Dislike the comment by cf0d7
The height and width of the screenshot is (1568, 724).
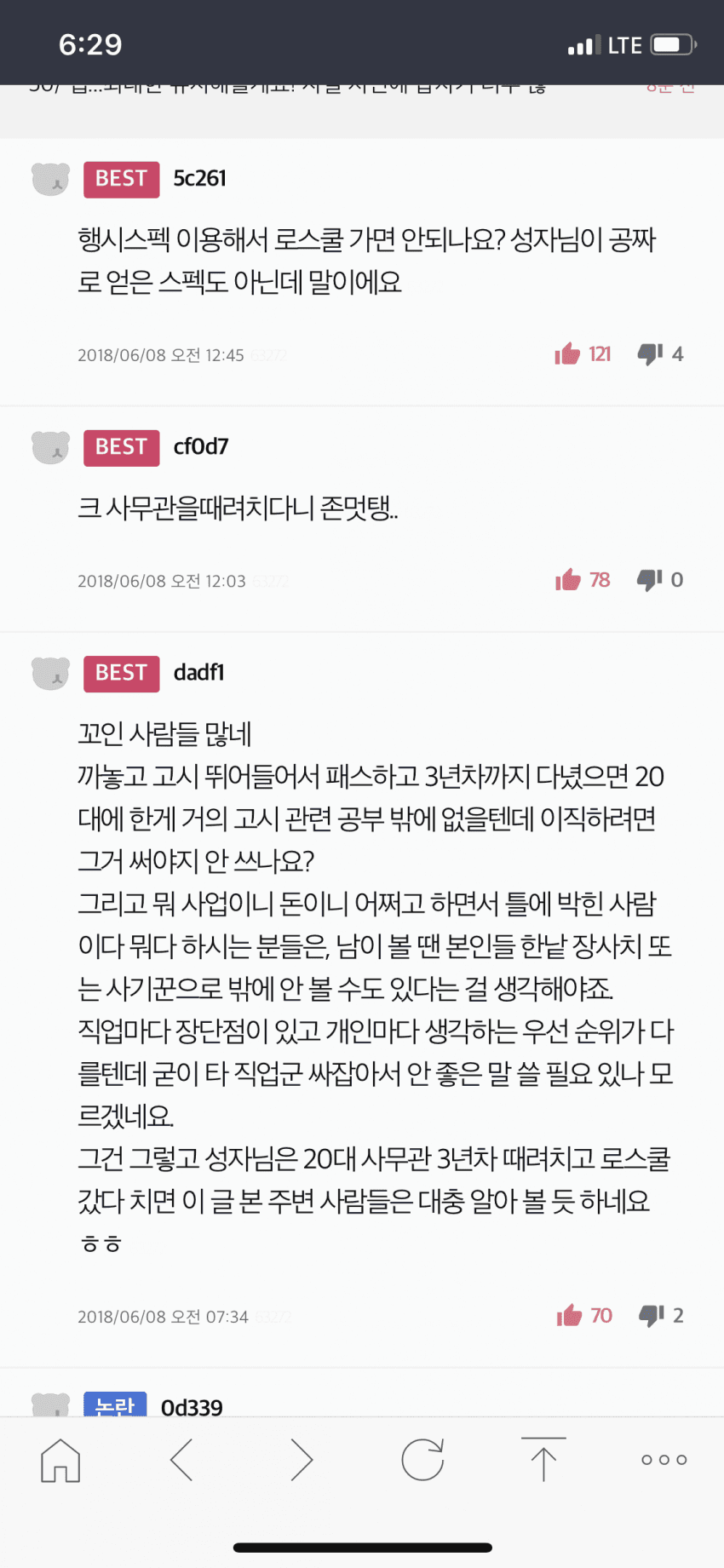point(650,580)
